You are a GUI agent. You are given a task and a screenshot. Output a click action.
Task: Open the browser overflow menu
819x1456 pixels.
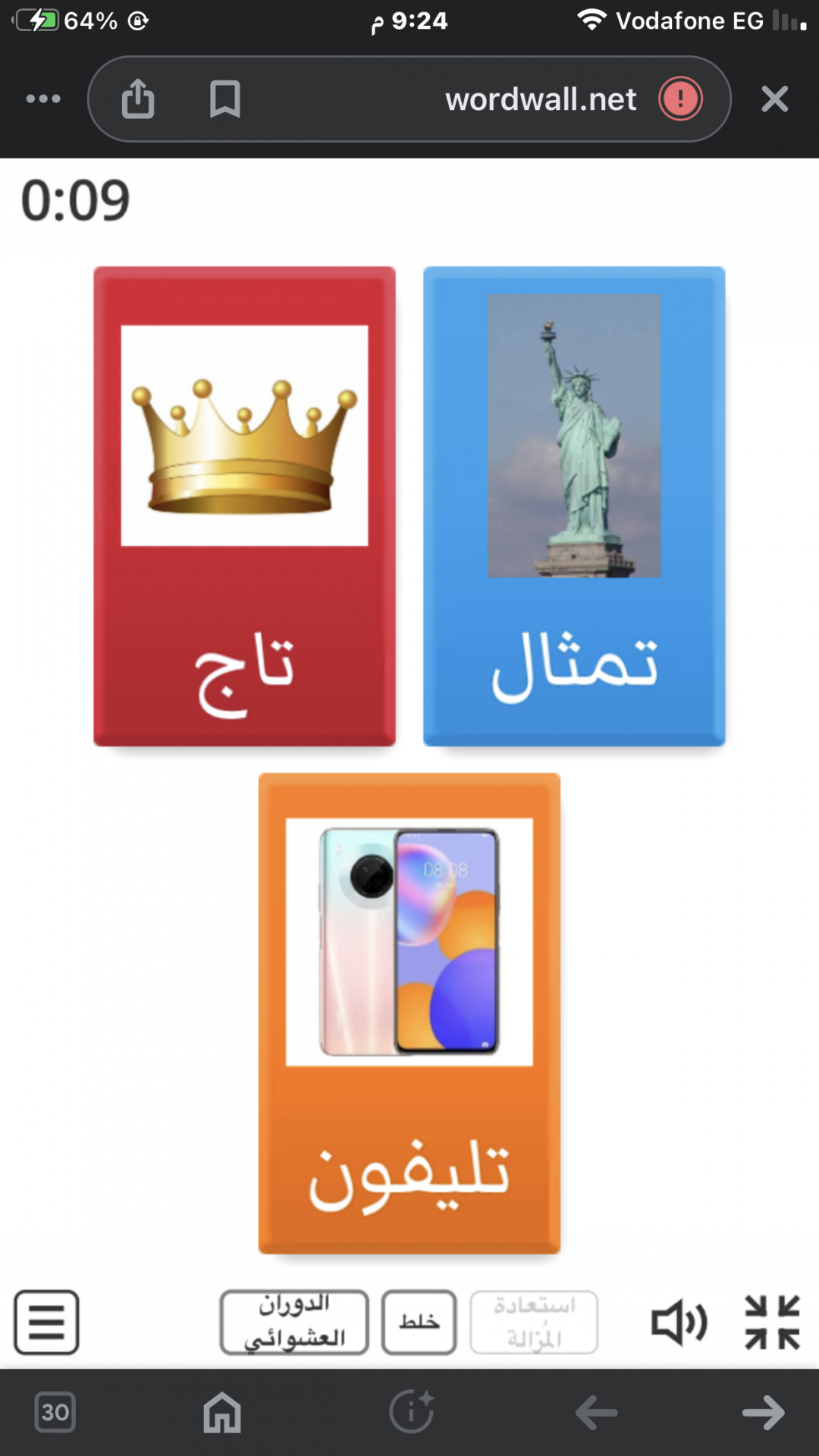click(43, 99)
